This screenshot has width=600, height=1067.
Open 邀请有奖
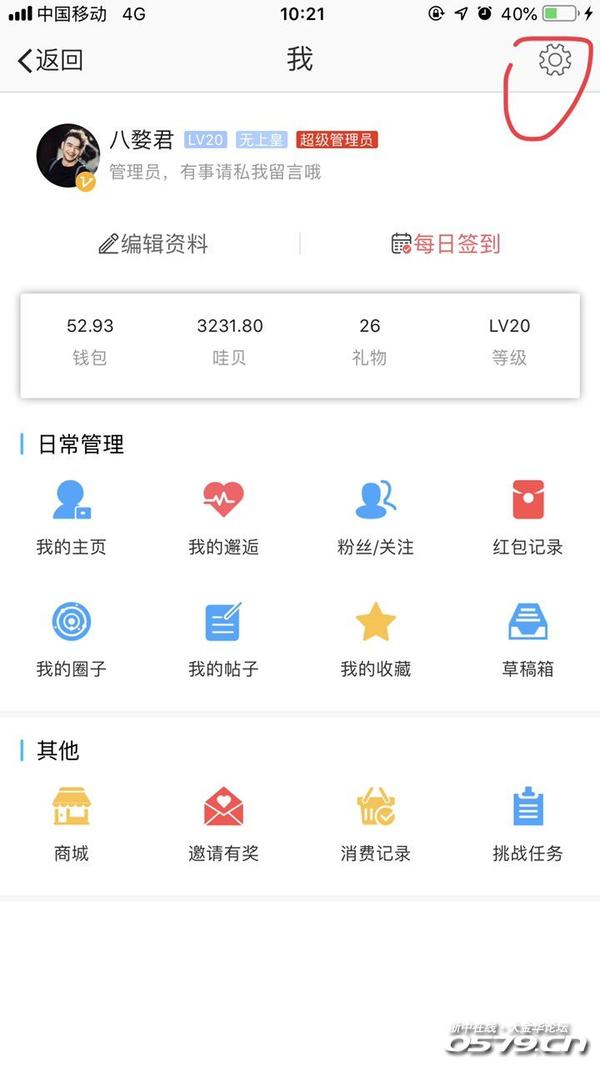(x=223, y=822)
